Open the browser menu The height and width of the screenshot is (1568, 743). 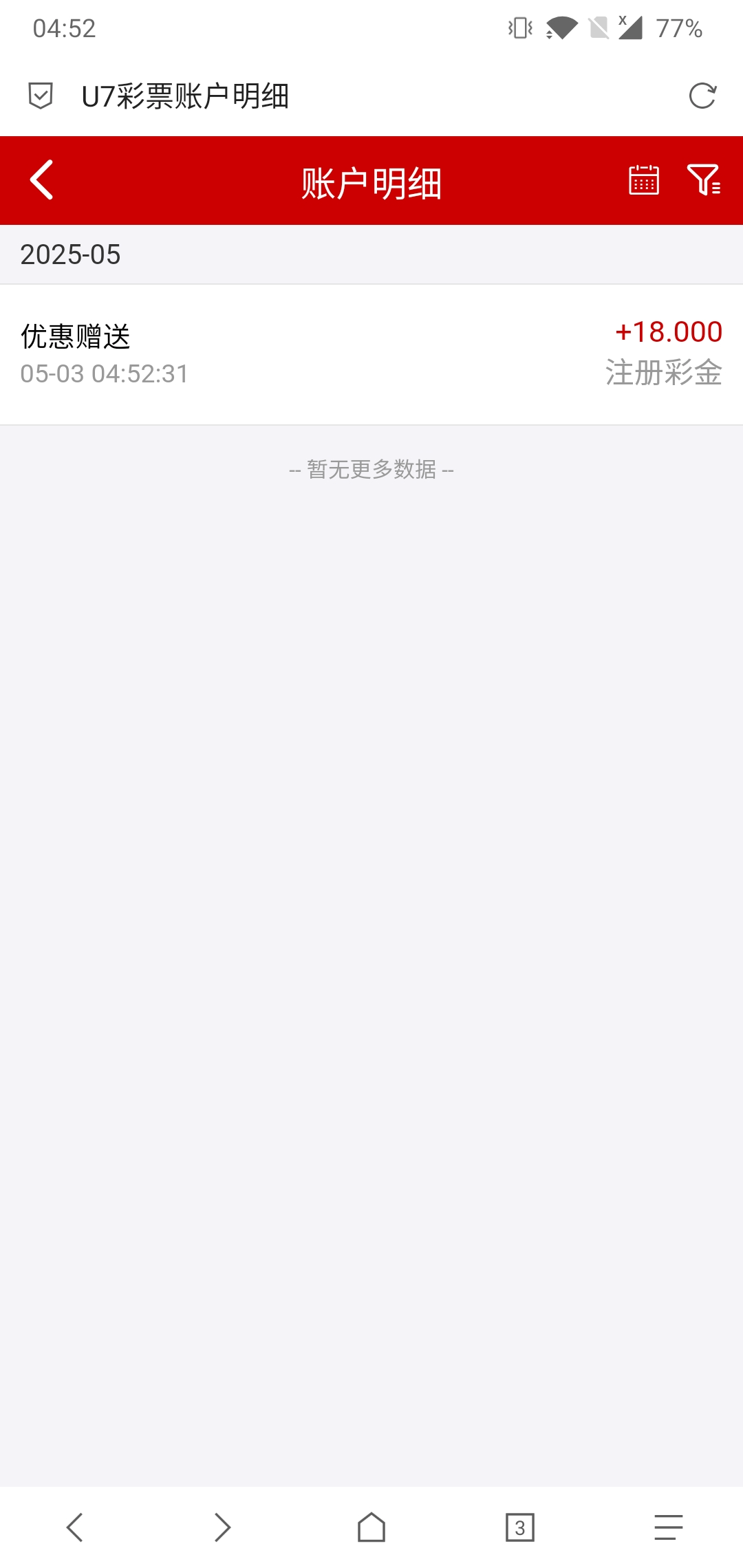[x=668, y=1527]
